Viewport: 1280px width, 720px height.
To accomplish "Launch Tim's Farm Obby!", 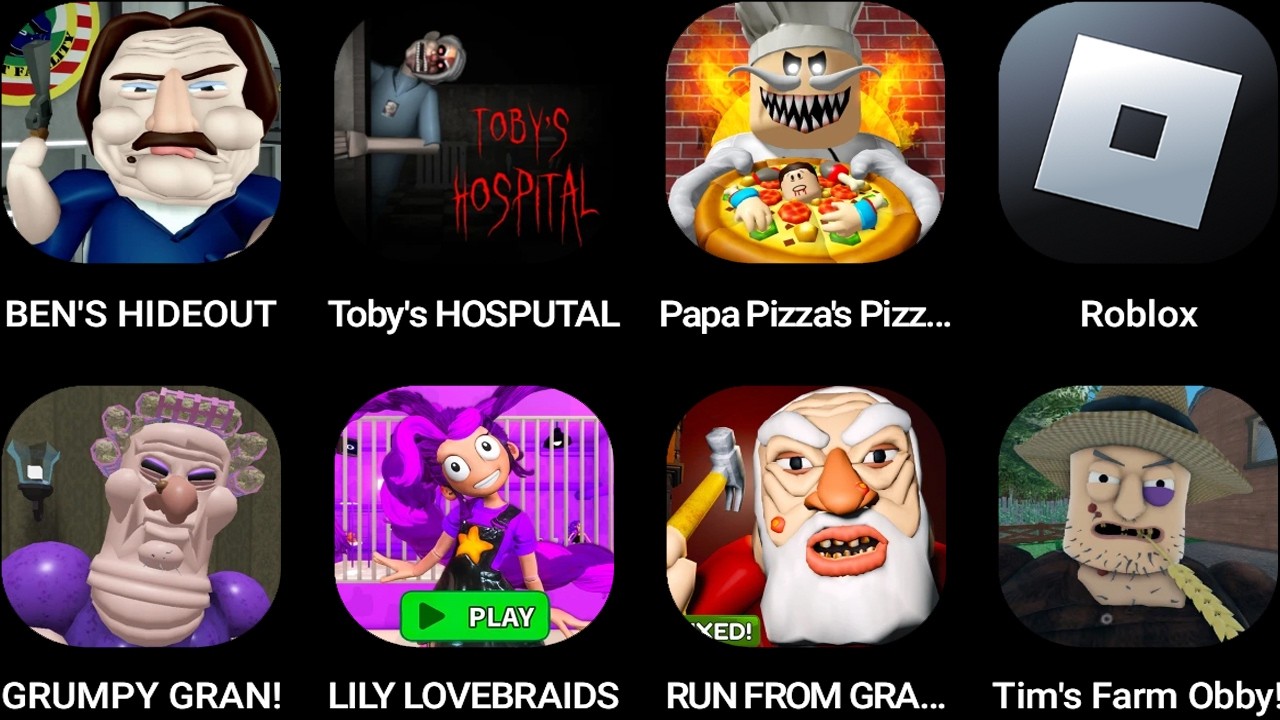I will (1138, 517).
